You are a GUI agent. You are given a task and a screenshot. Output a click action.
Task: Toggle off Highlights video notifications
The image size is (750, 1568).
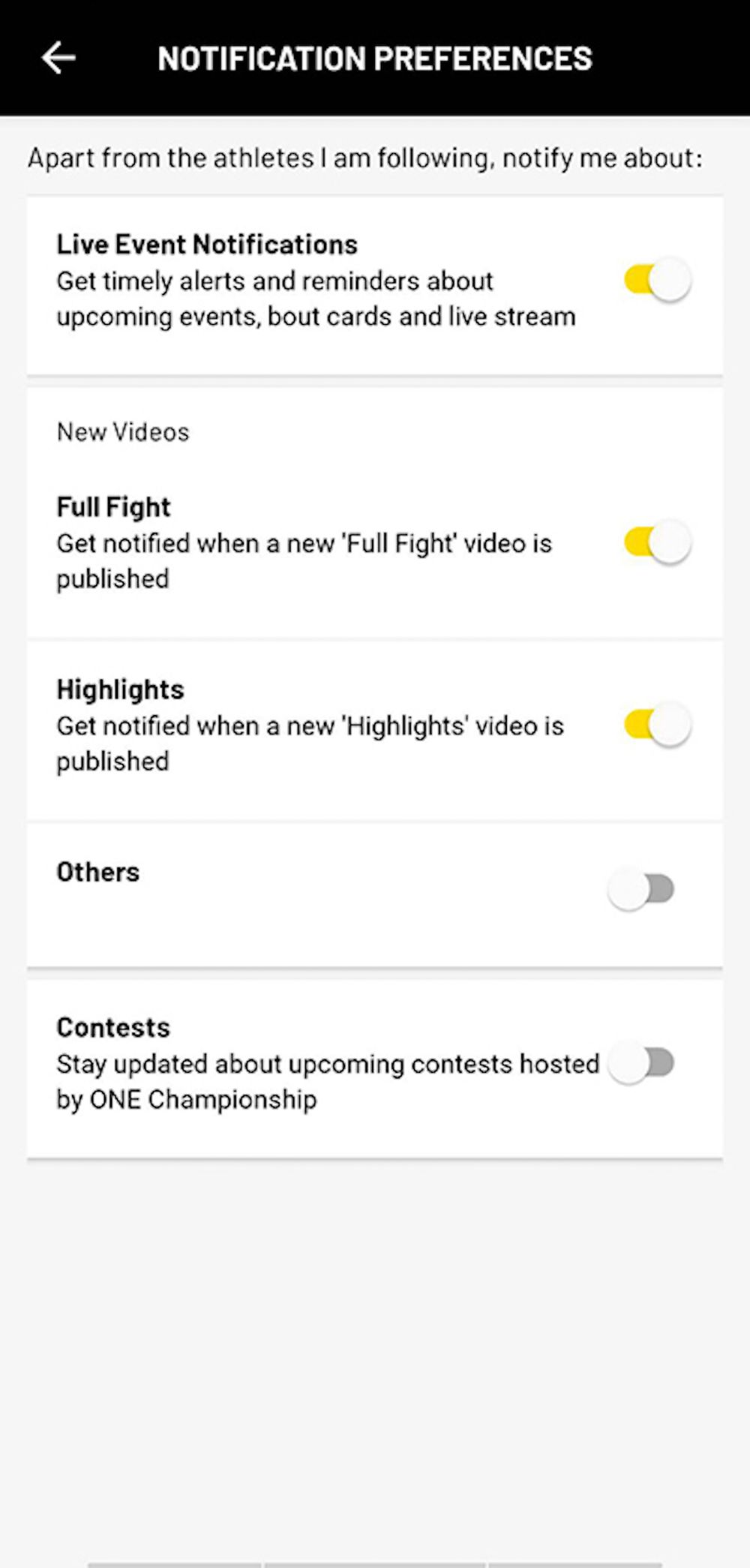point(657,725)
